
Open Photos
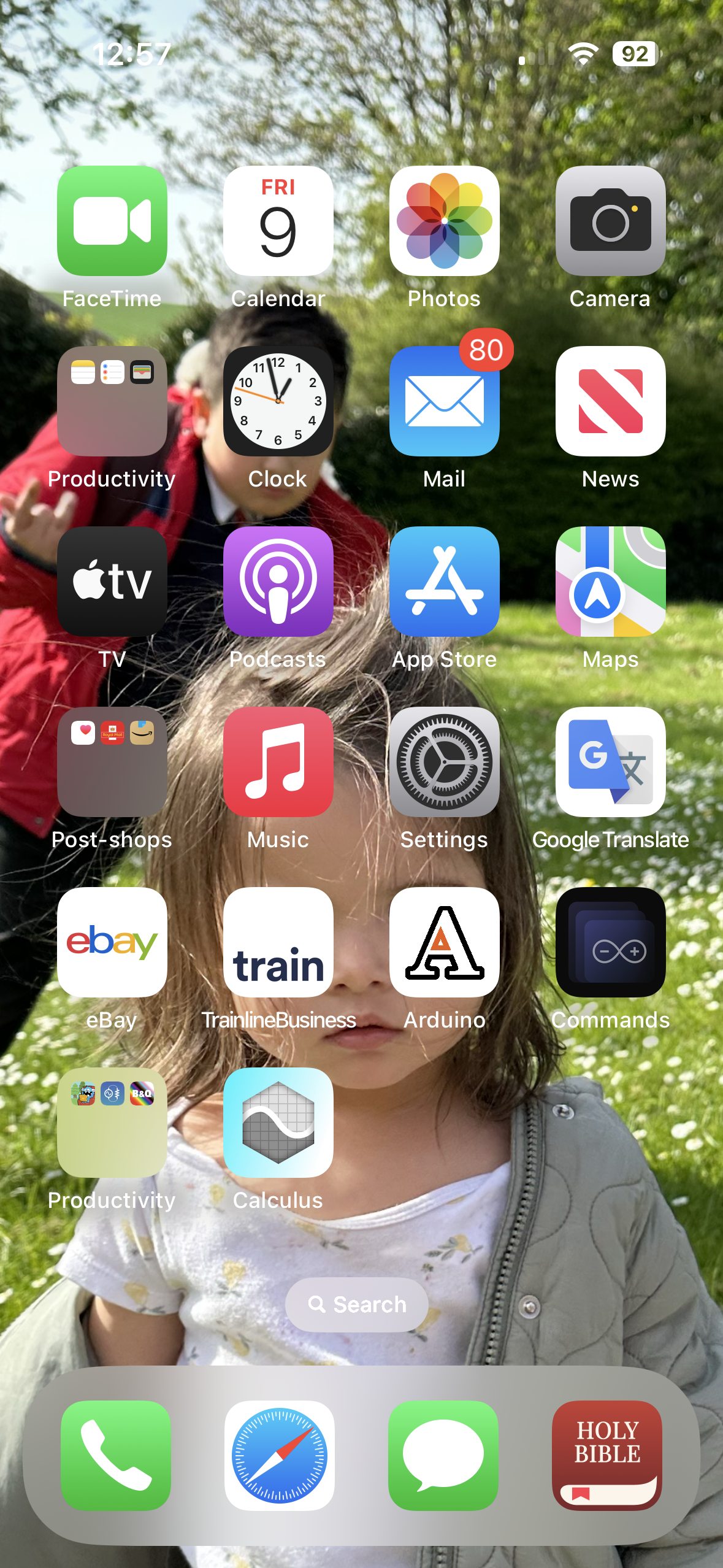445,221
